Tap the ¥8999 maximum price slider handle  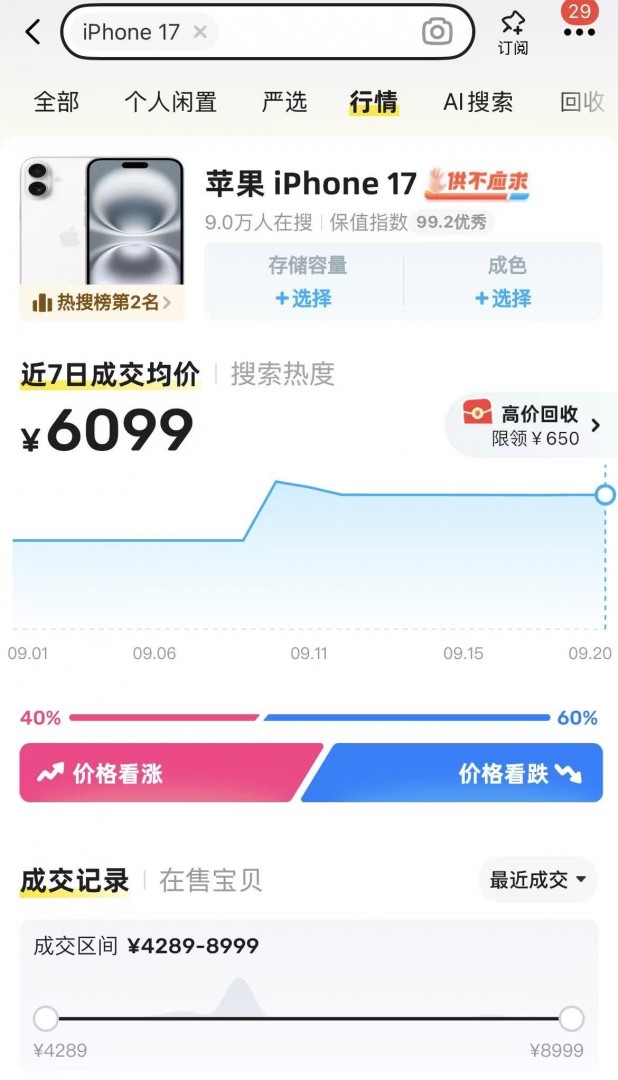[x=571, y=1019]
